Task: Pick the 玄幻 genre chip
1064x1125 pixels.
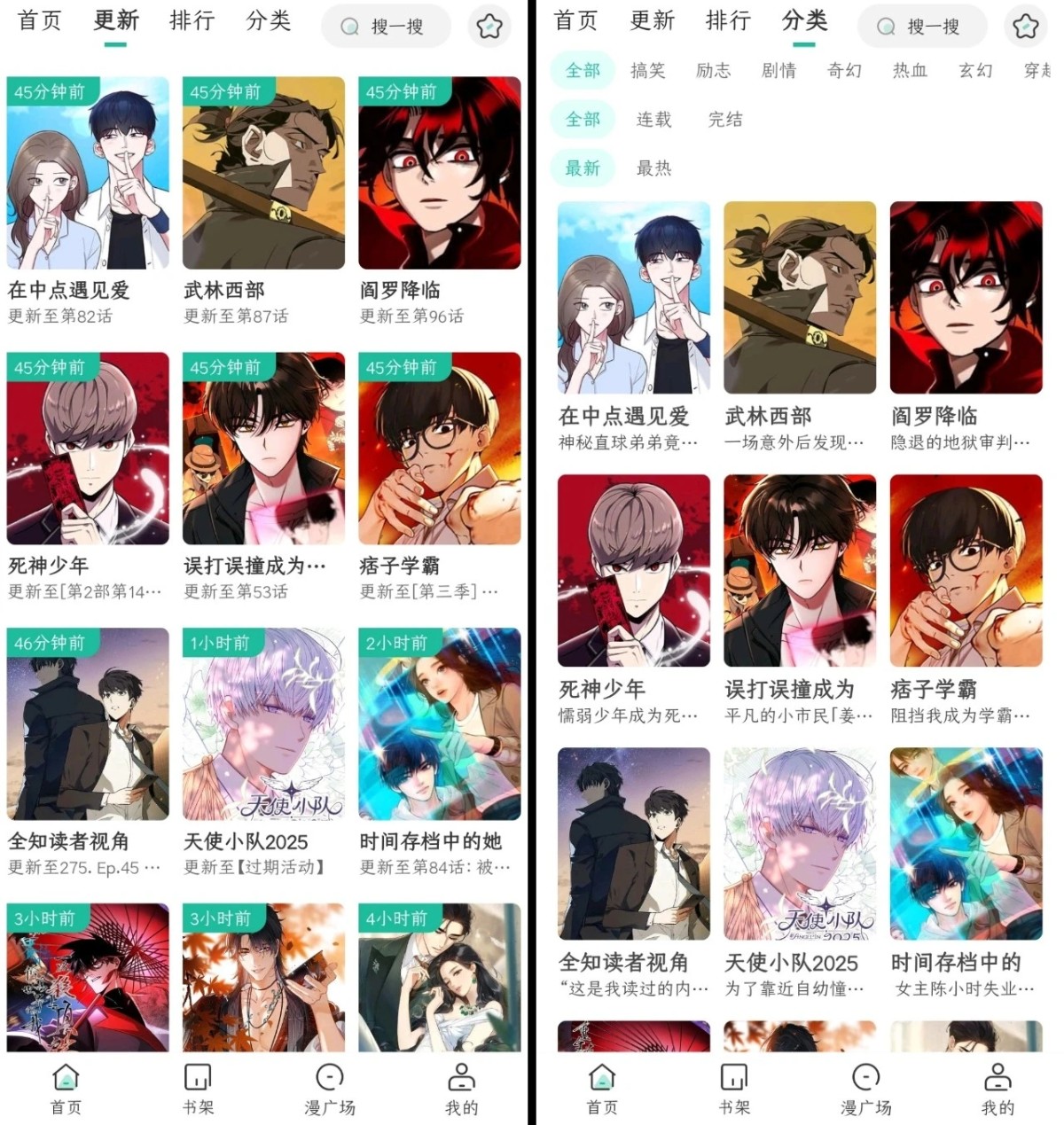Action: pos(975,71)
